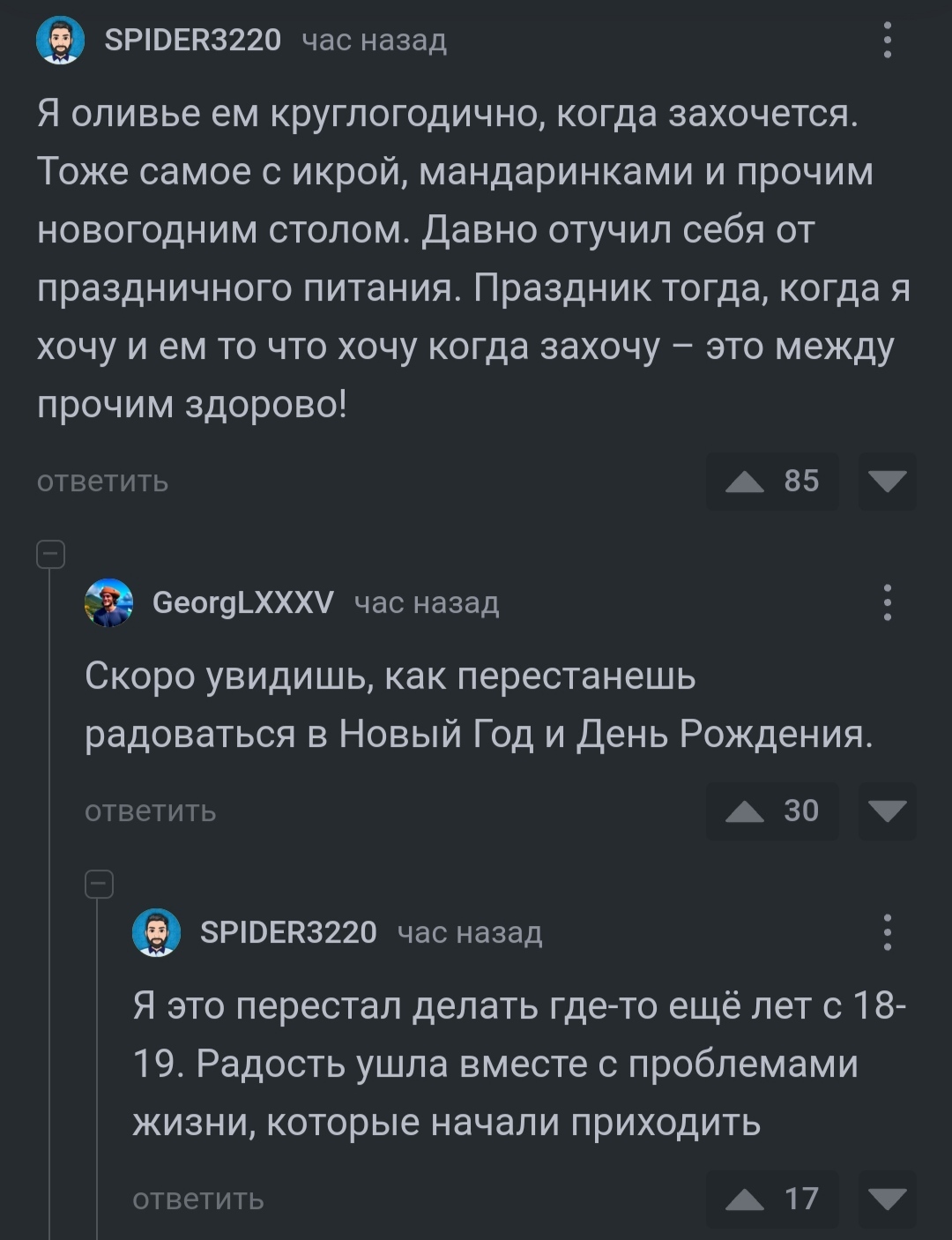
Task: Downvote GeorgLXXXV's comment with 30 votes
Action: pos(888,810)
